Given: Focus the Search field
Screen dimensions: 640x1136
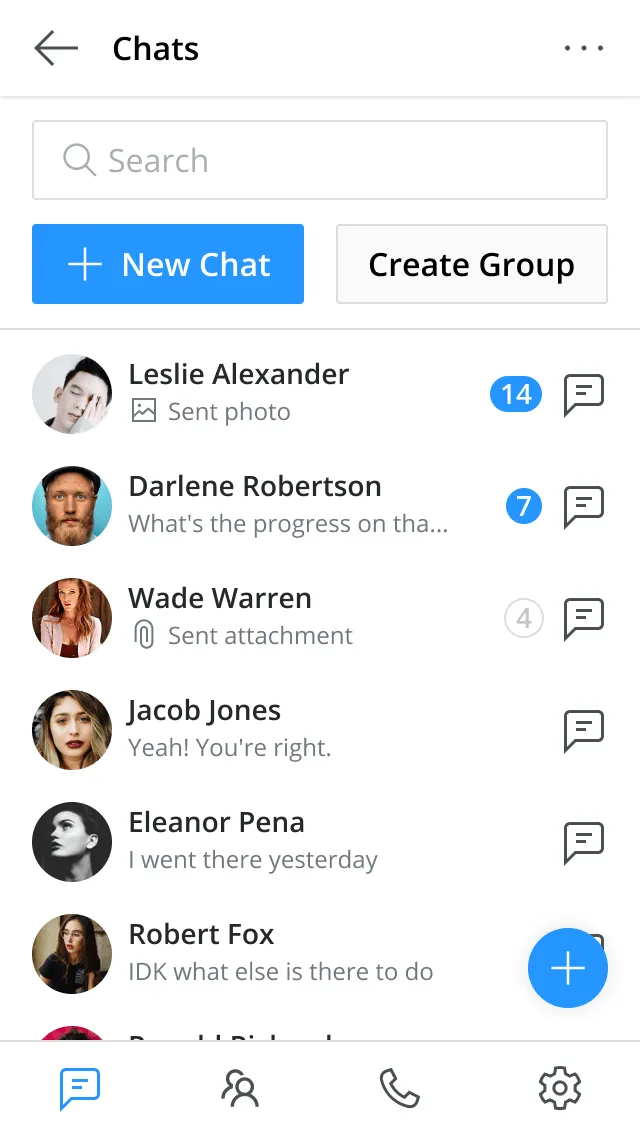Looking at the screenshot, I should pos(320,160).
